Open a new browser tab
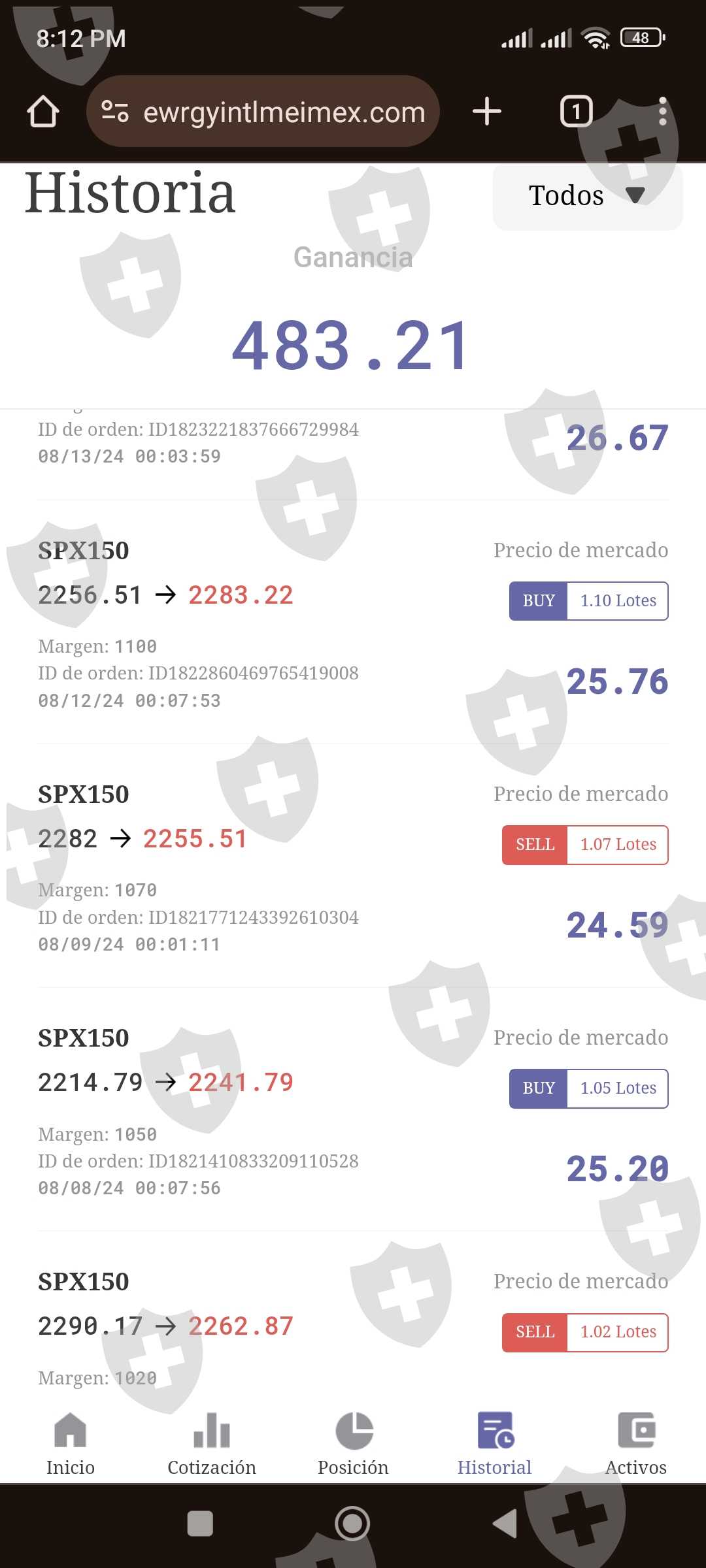This screenshot has height=1568, width=706. [x=487, y=111]
